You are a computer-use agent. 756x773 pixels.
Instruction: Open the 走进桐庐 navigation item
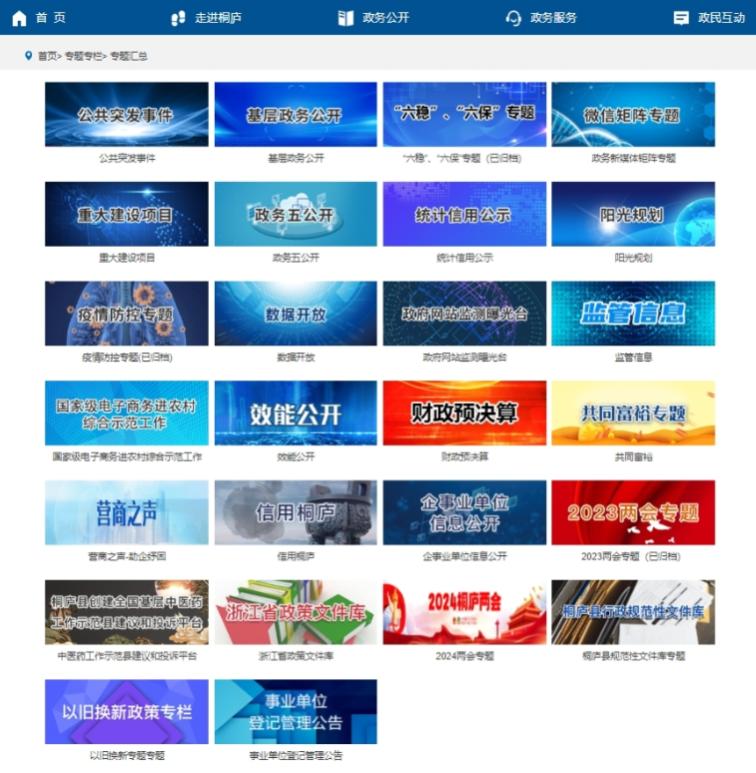point(206,18)
